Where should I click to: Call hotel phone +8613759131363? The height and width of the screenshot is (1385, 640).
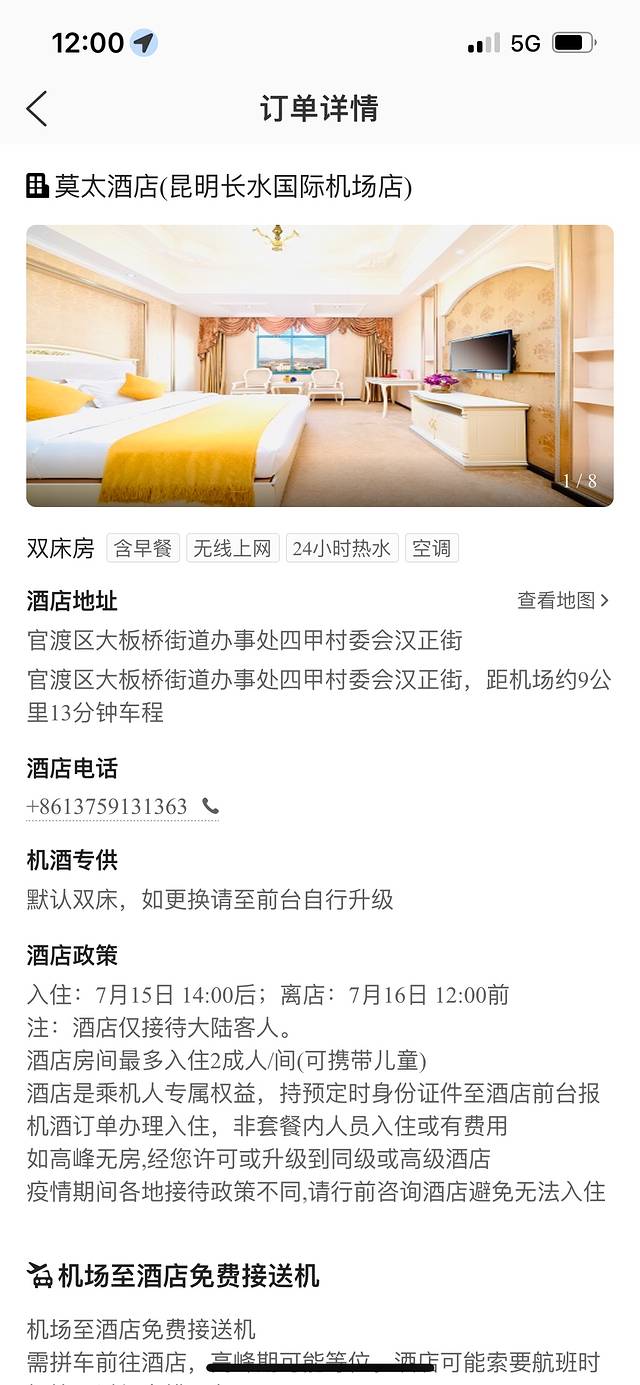tap(122, 806)
